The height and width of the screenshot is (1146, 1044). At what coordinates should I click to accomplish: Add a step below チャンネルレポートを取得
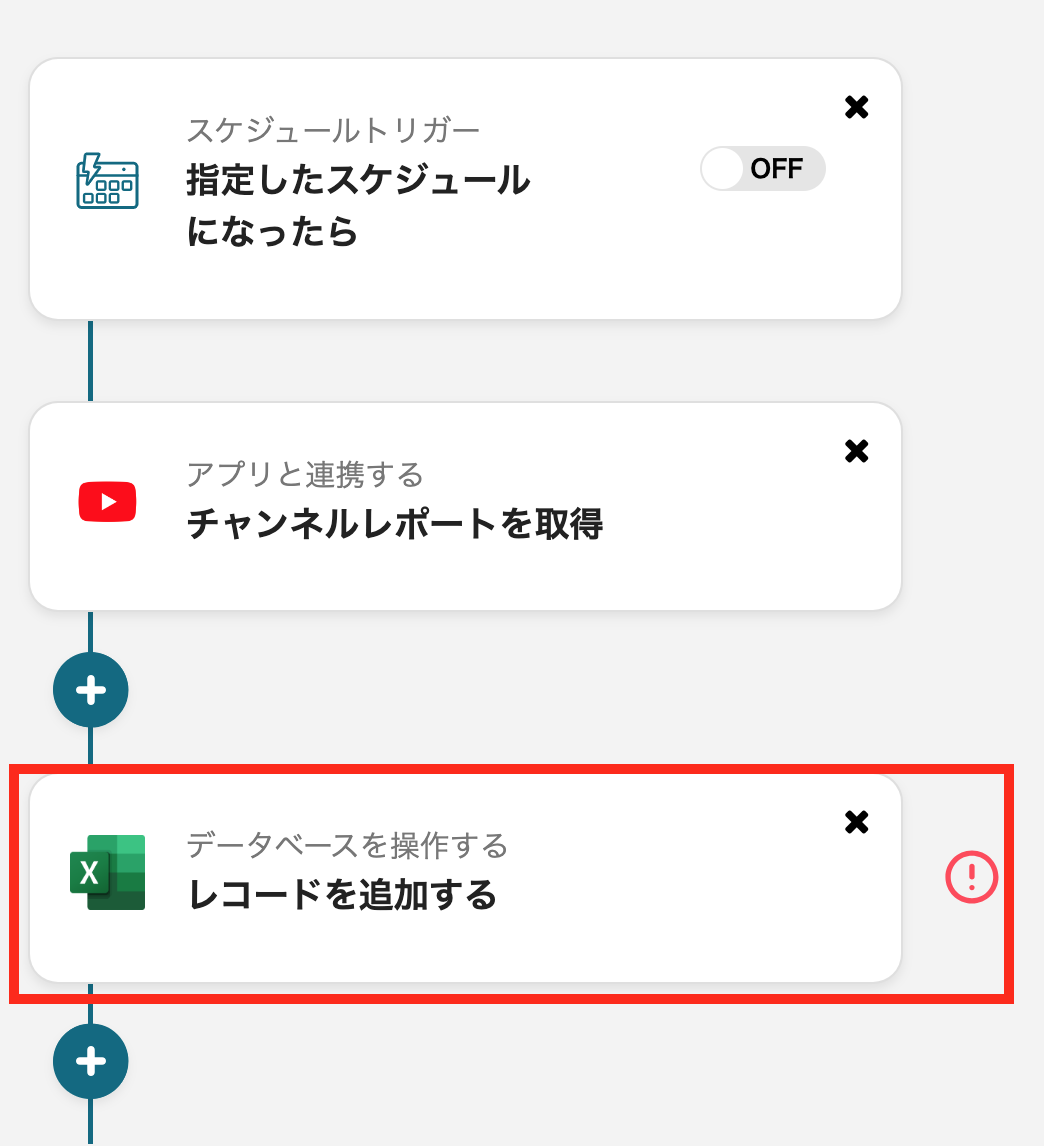pyautogui.click(x=91, y=690)
